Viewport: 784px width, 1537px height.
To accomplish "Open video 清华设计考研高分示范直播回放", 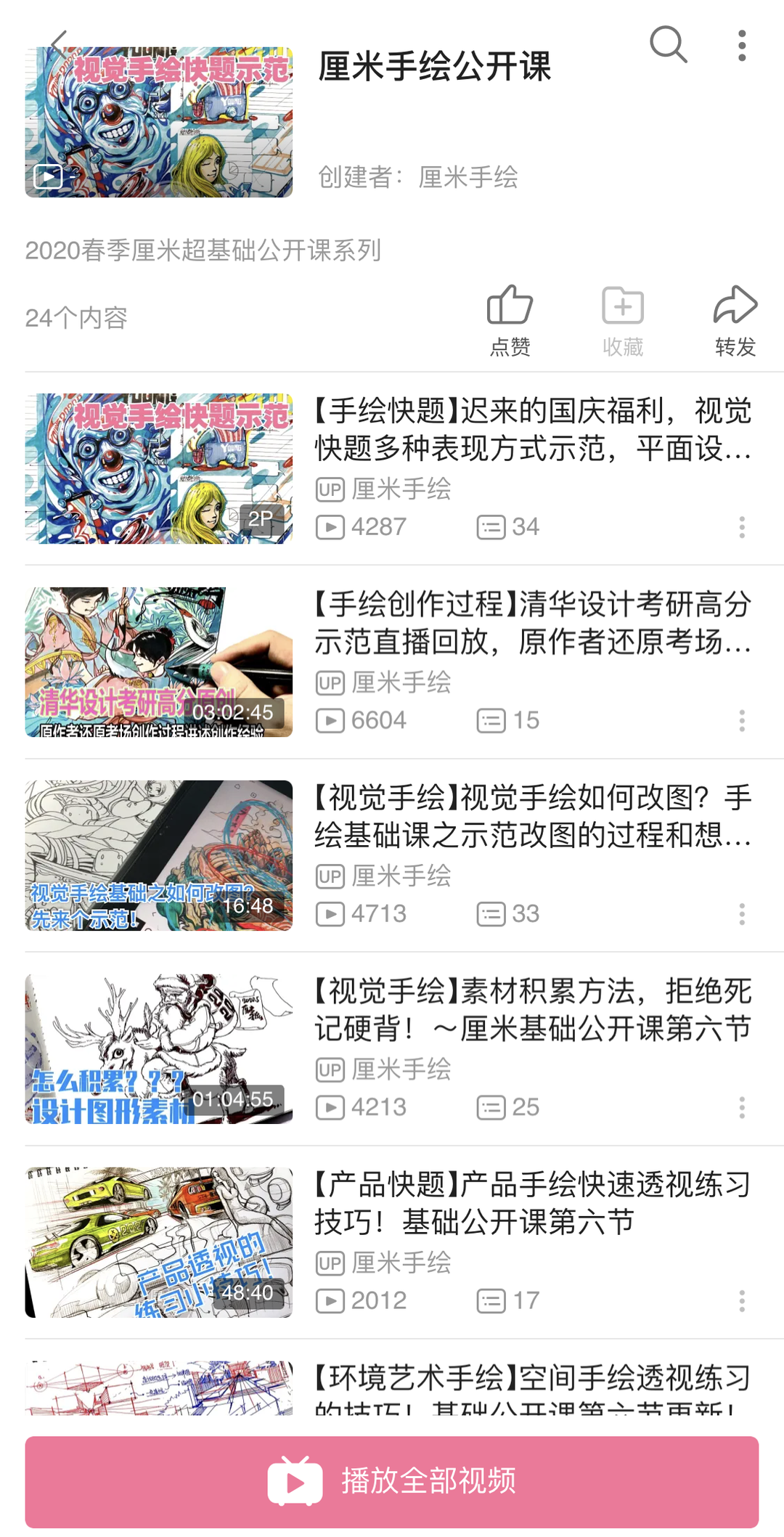I will tap(531, 623).
